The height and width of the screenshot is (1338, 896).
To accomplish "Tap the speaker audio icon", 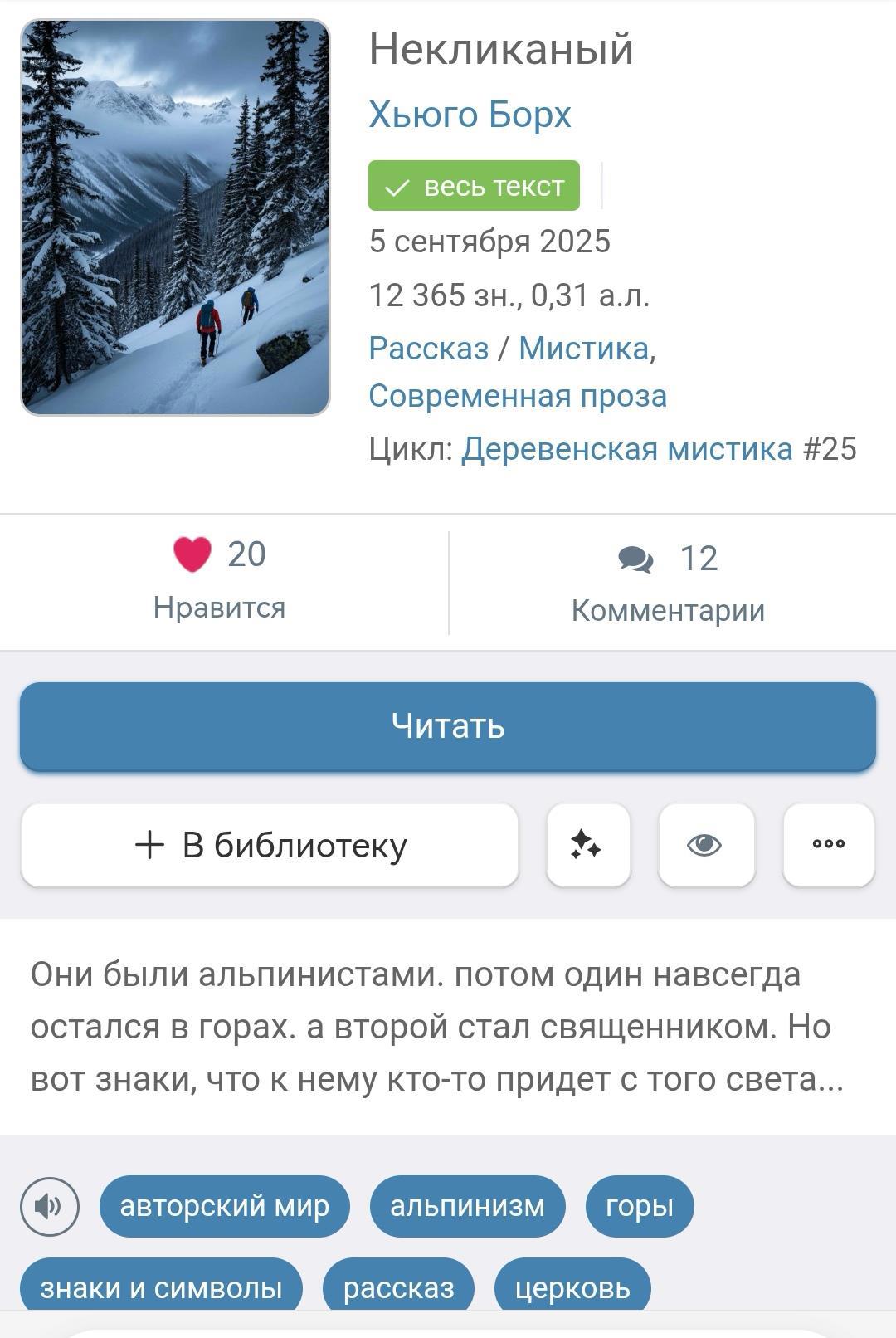I will (50, 1206).
